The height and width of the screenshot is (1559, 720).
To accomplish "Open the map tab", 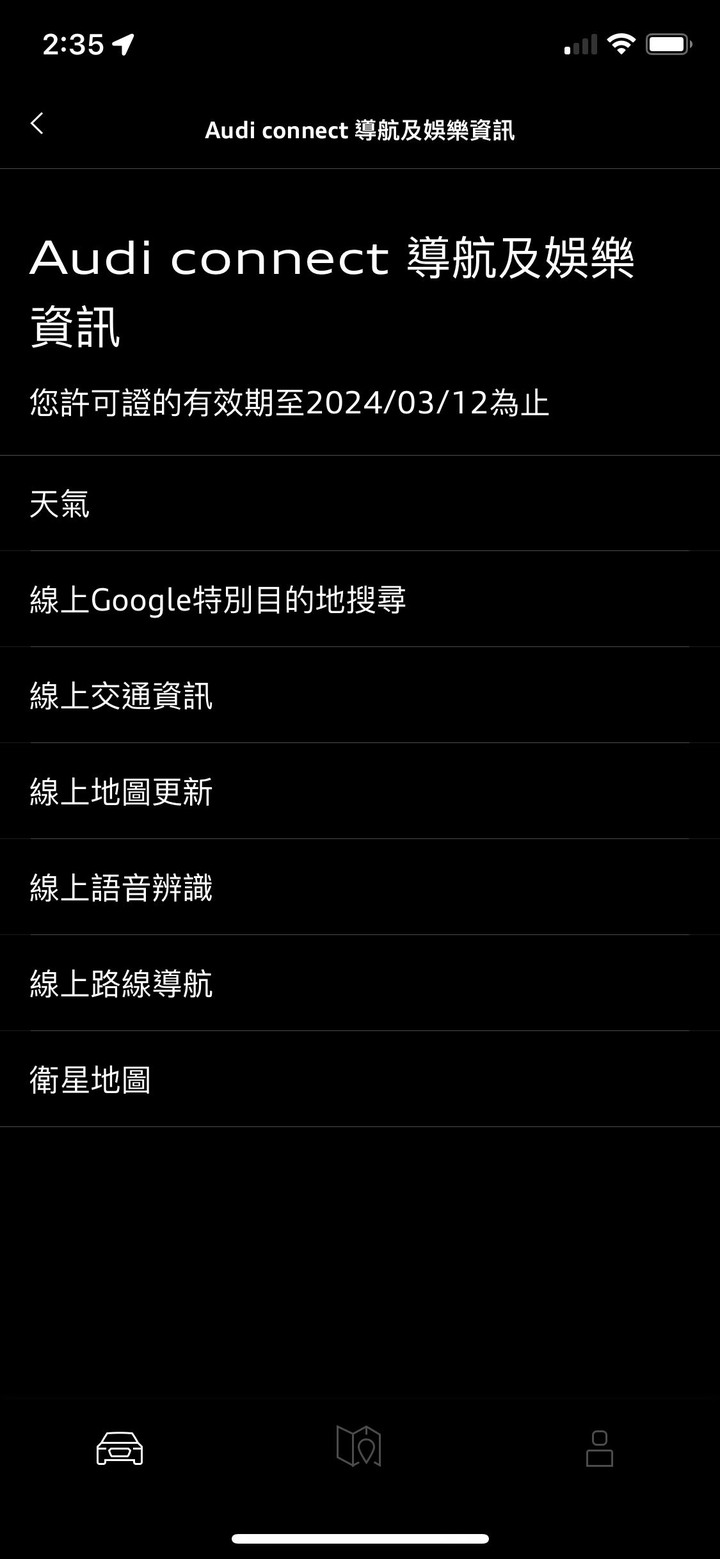I will 359,1446.
